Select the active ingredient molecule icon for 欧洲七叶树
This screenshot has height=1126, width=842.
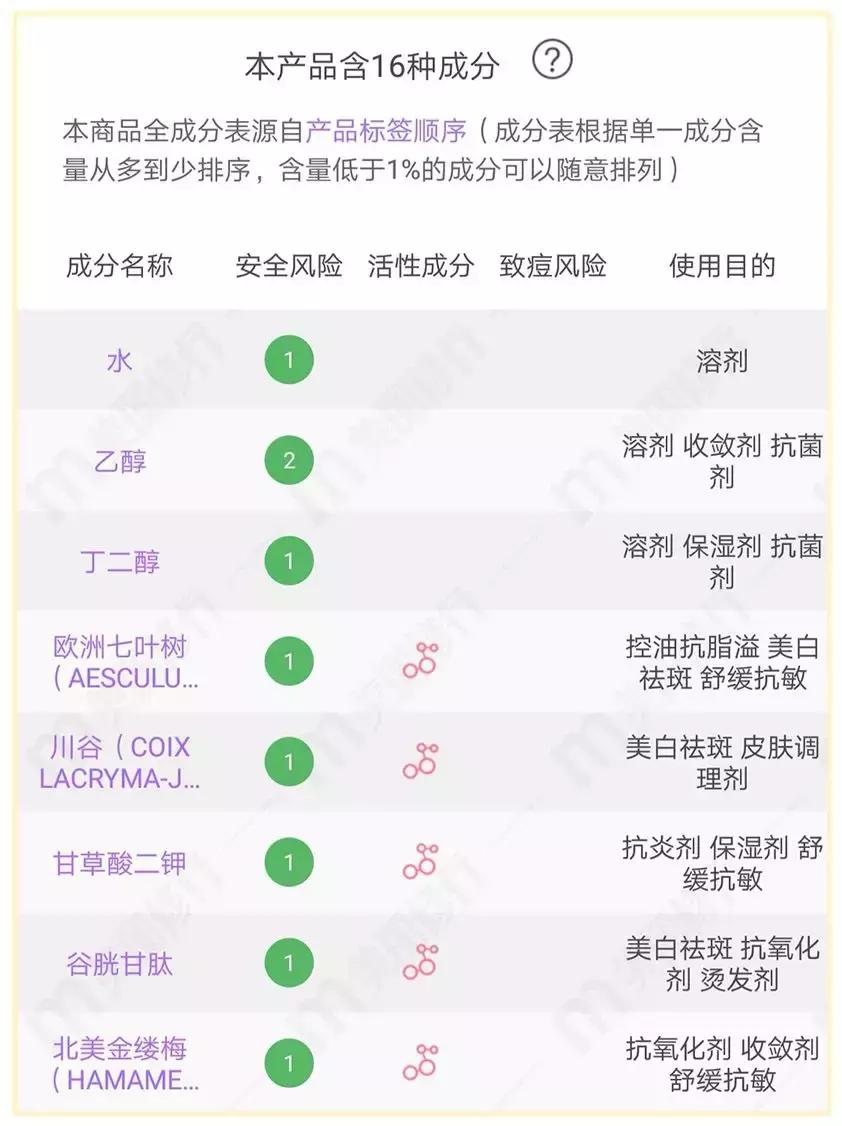(421, 660)
